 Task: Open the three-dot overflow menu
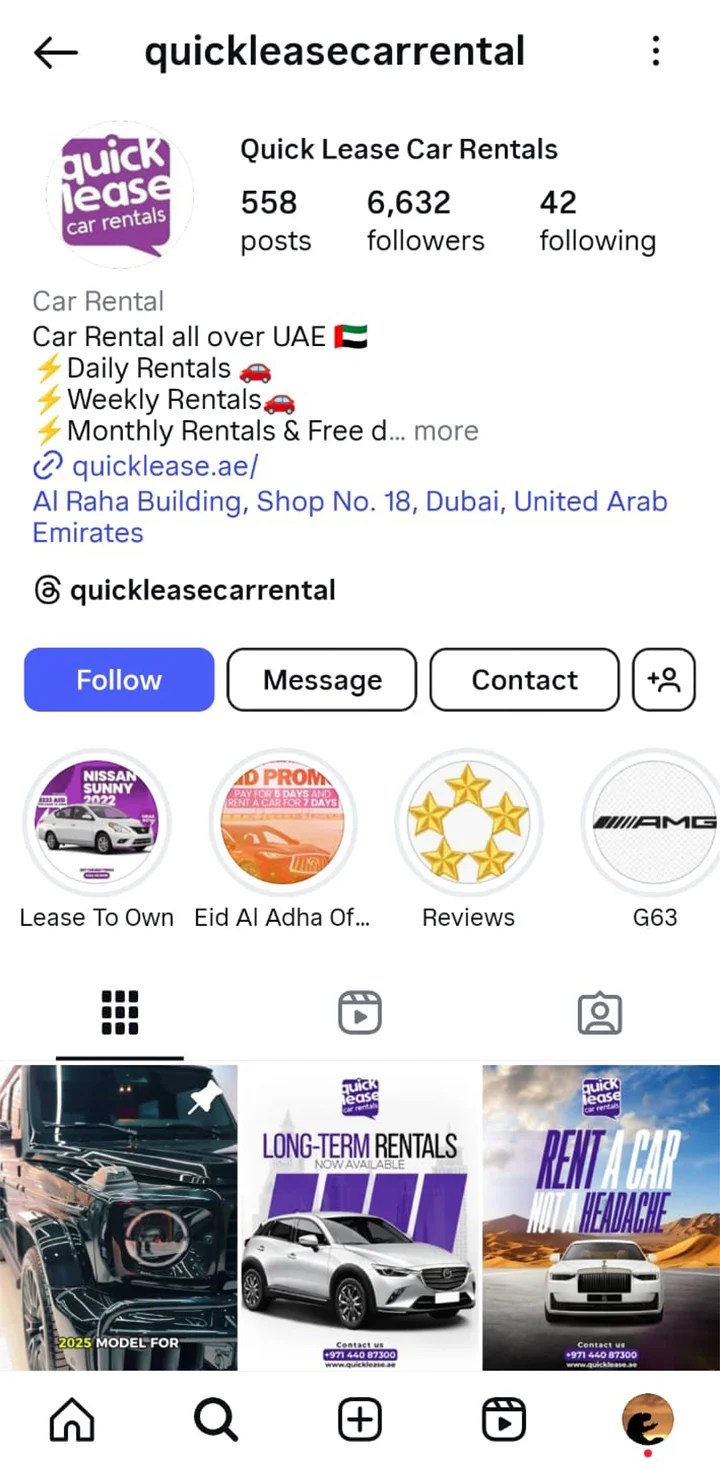(655, 51)
